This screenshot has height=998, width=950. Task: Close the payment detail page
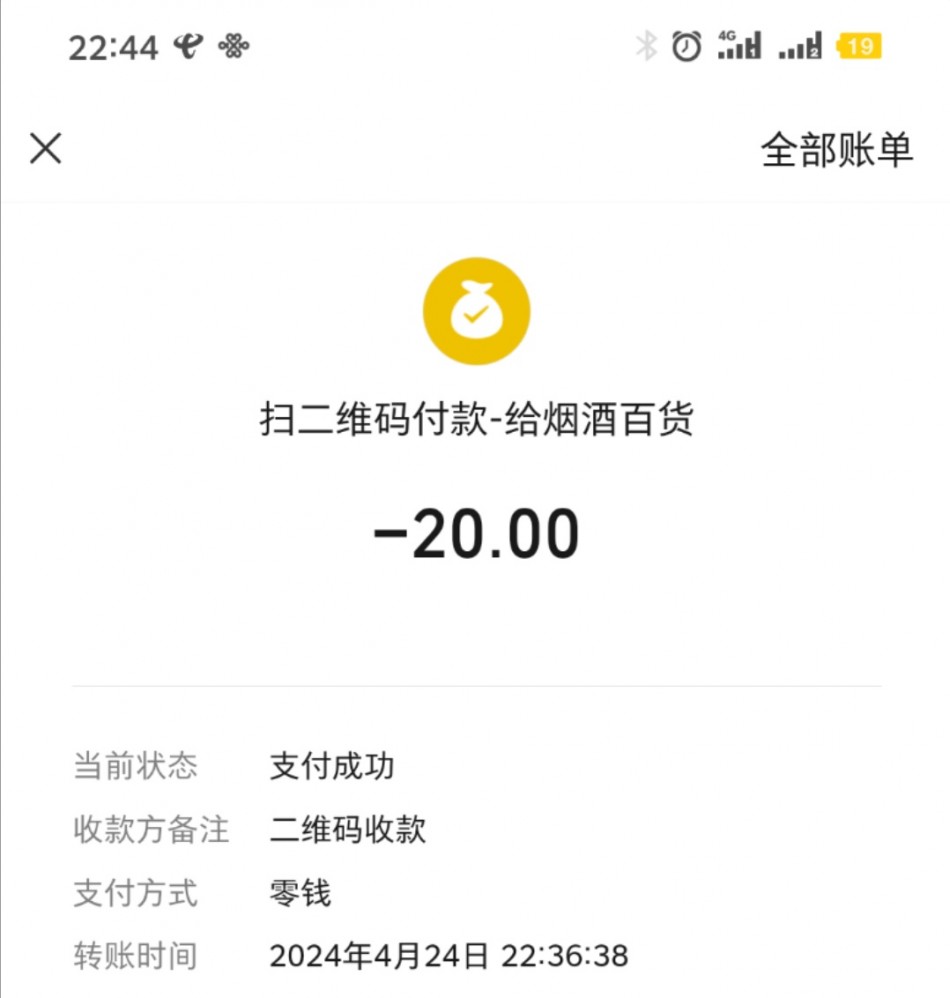click(46, 149)
